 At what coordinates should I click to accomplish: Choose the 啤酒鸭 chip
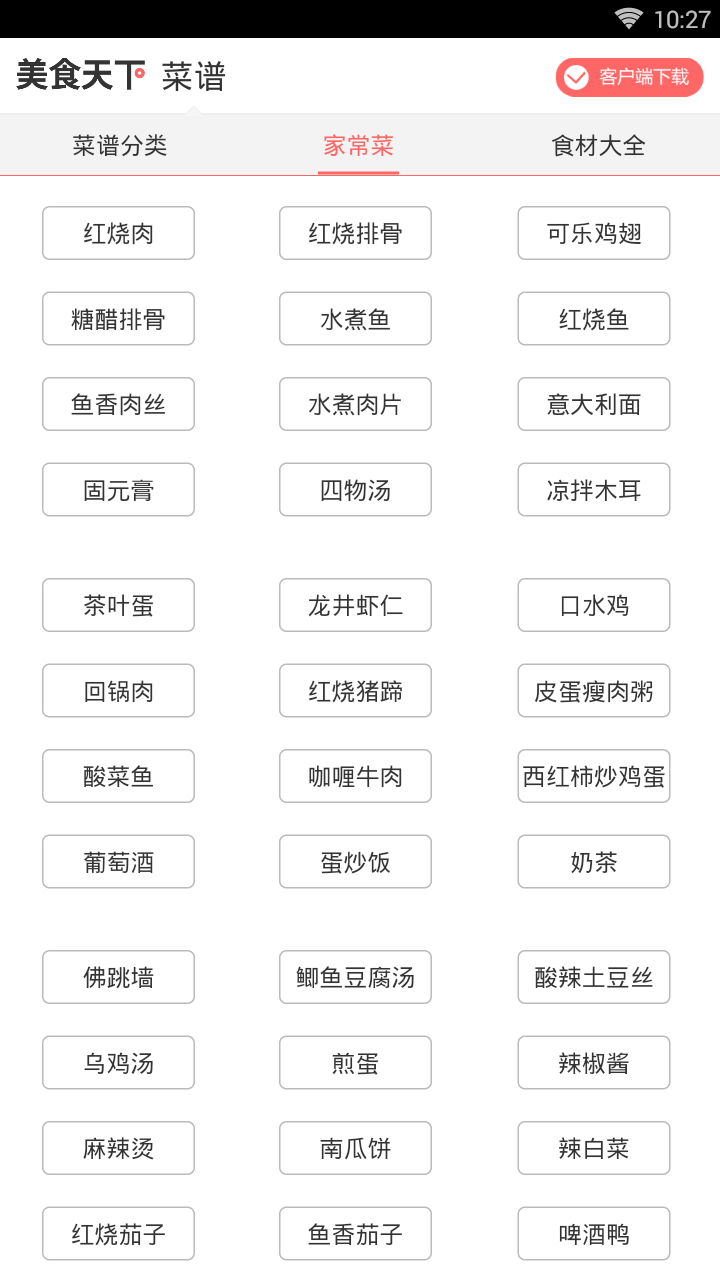click(594, 1234)
